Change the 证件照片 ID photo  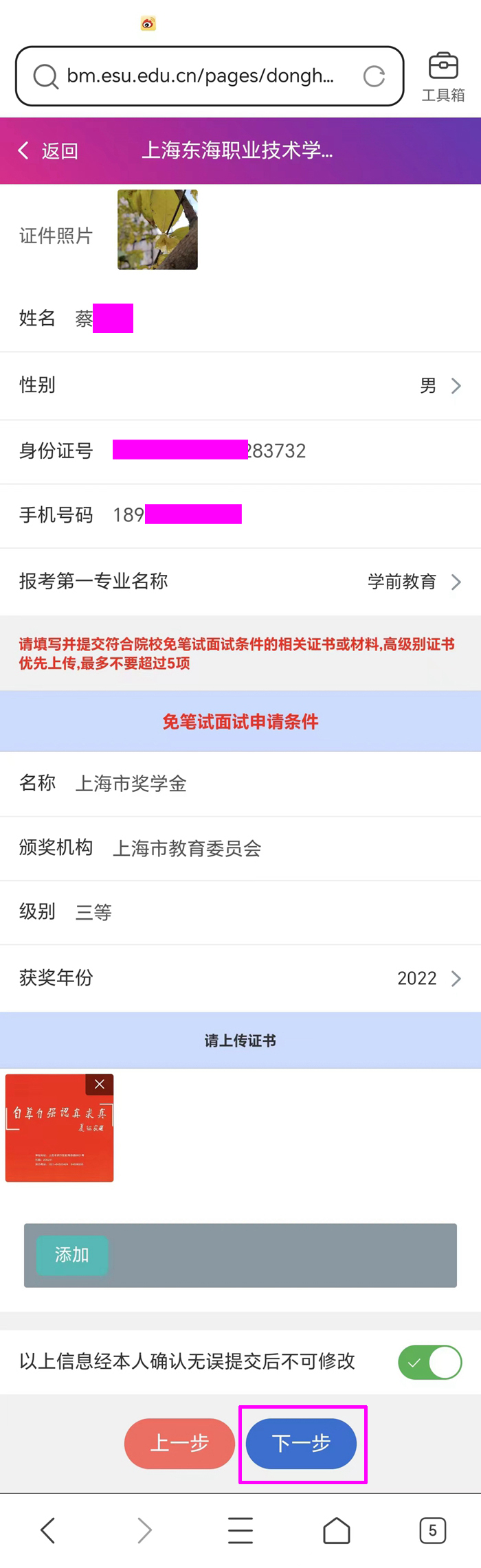tap(157, 229)
